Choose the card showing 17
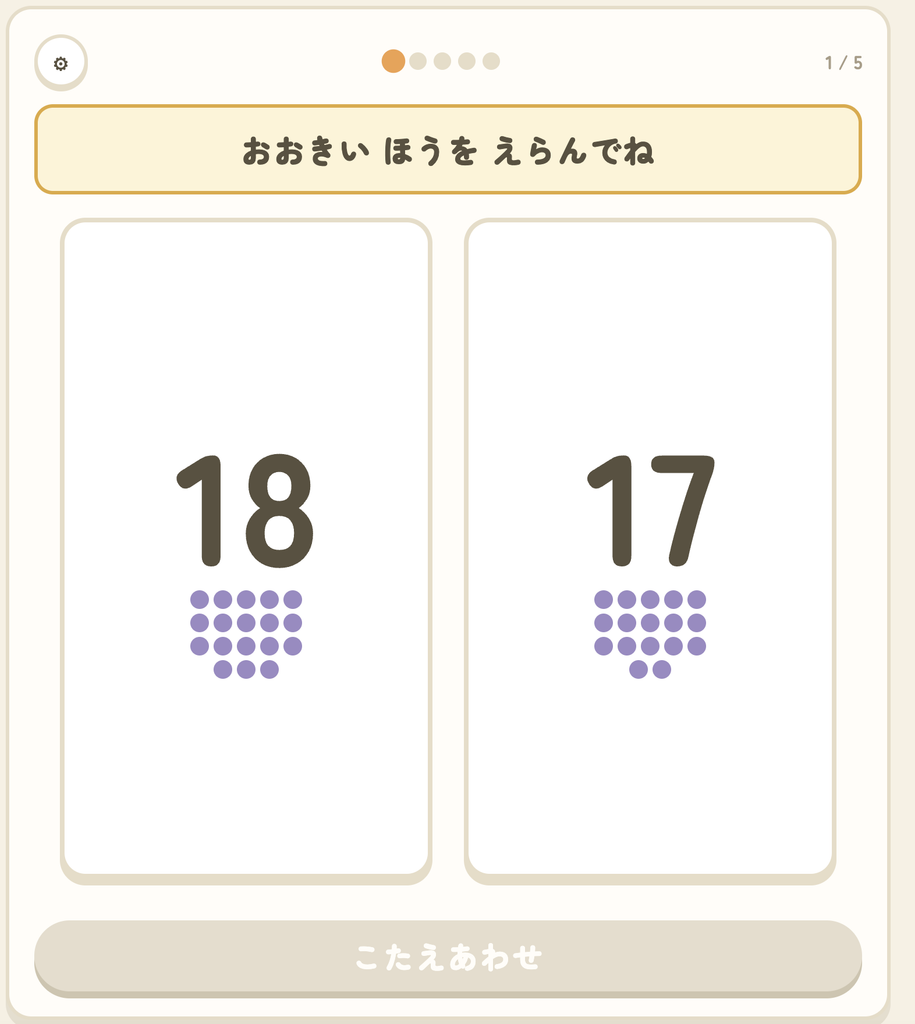This screenshot has width=915, height=1024. [650, 551]
